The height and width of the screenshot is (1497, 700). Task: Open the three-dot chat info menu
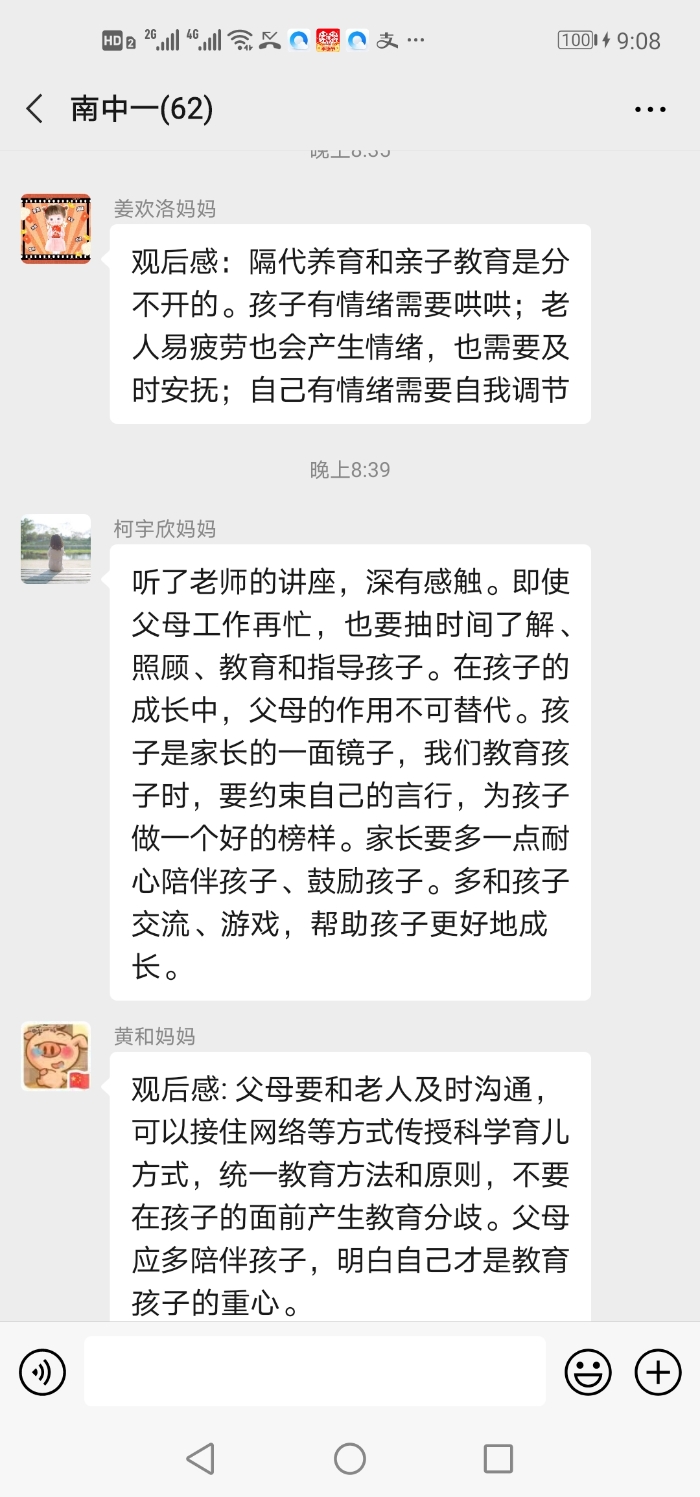pyautogui.click(x=650, y=110)
